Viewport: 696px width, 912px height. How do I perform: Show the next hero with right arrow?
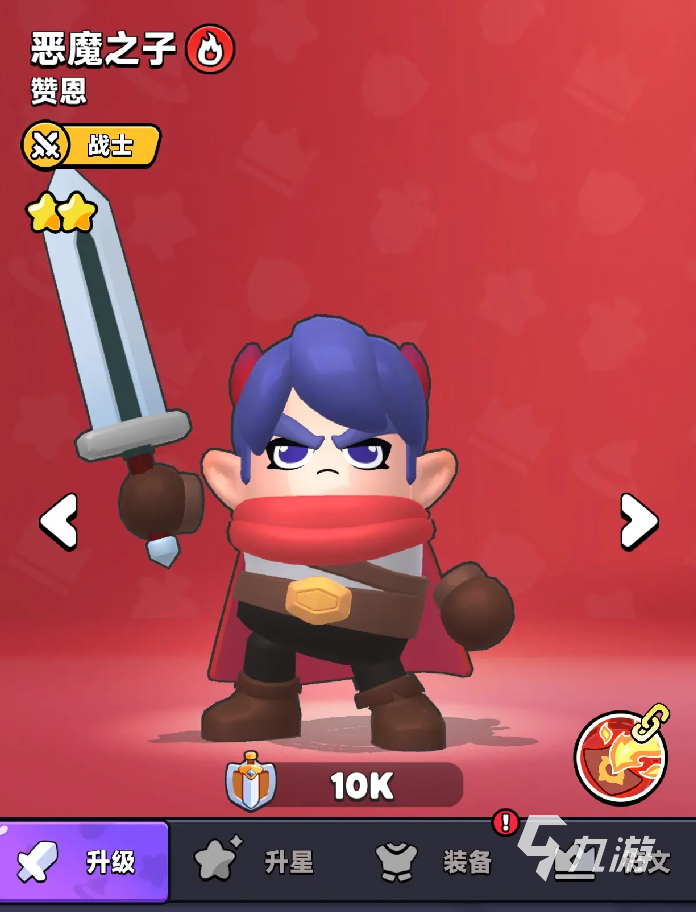[638, 520]
